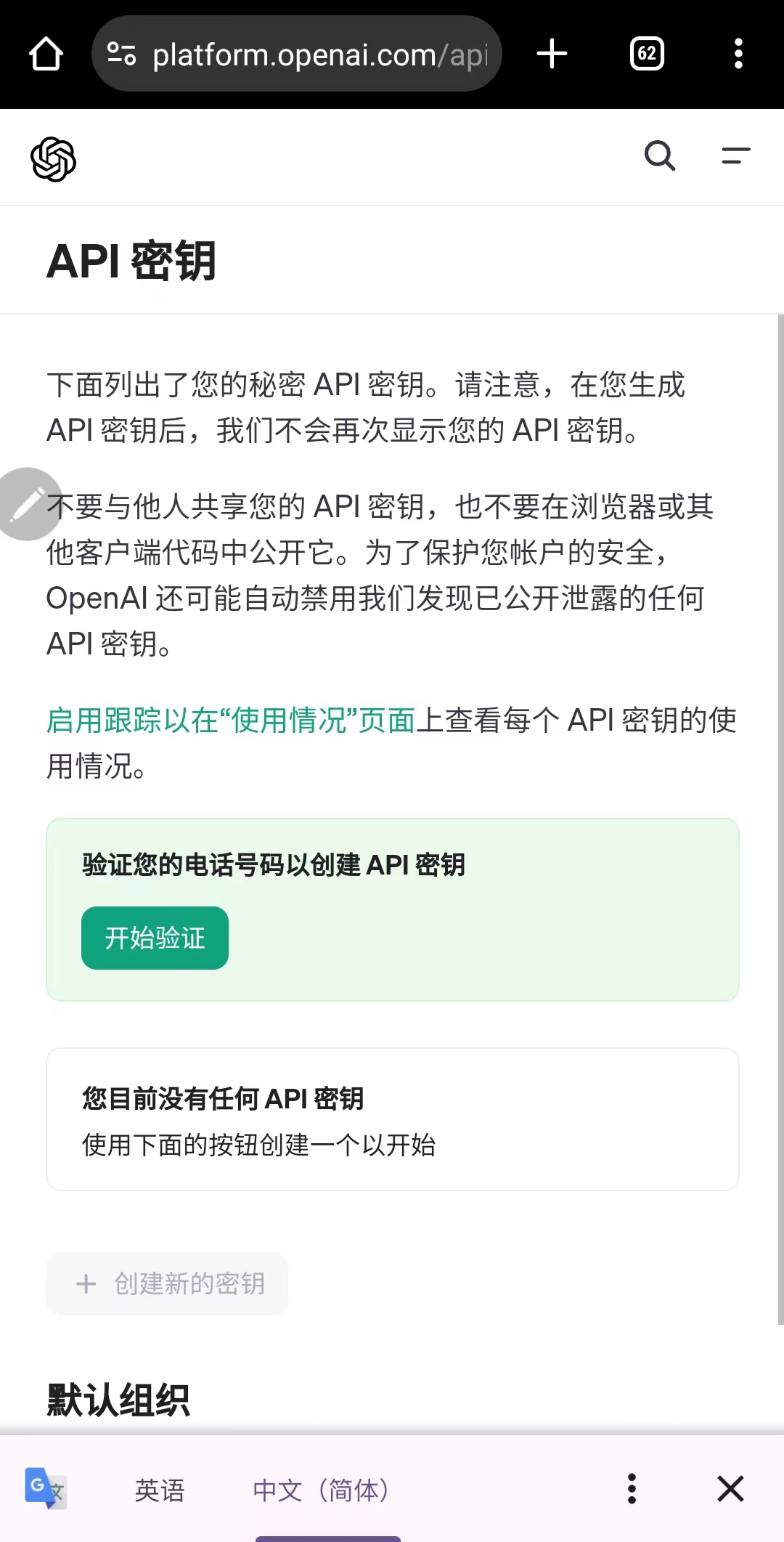Open translate bar options menu
Viewport: 784px width, 1542px height.
click(x=632, y=1489)
